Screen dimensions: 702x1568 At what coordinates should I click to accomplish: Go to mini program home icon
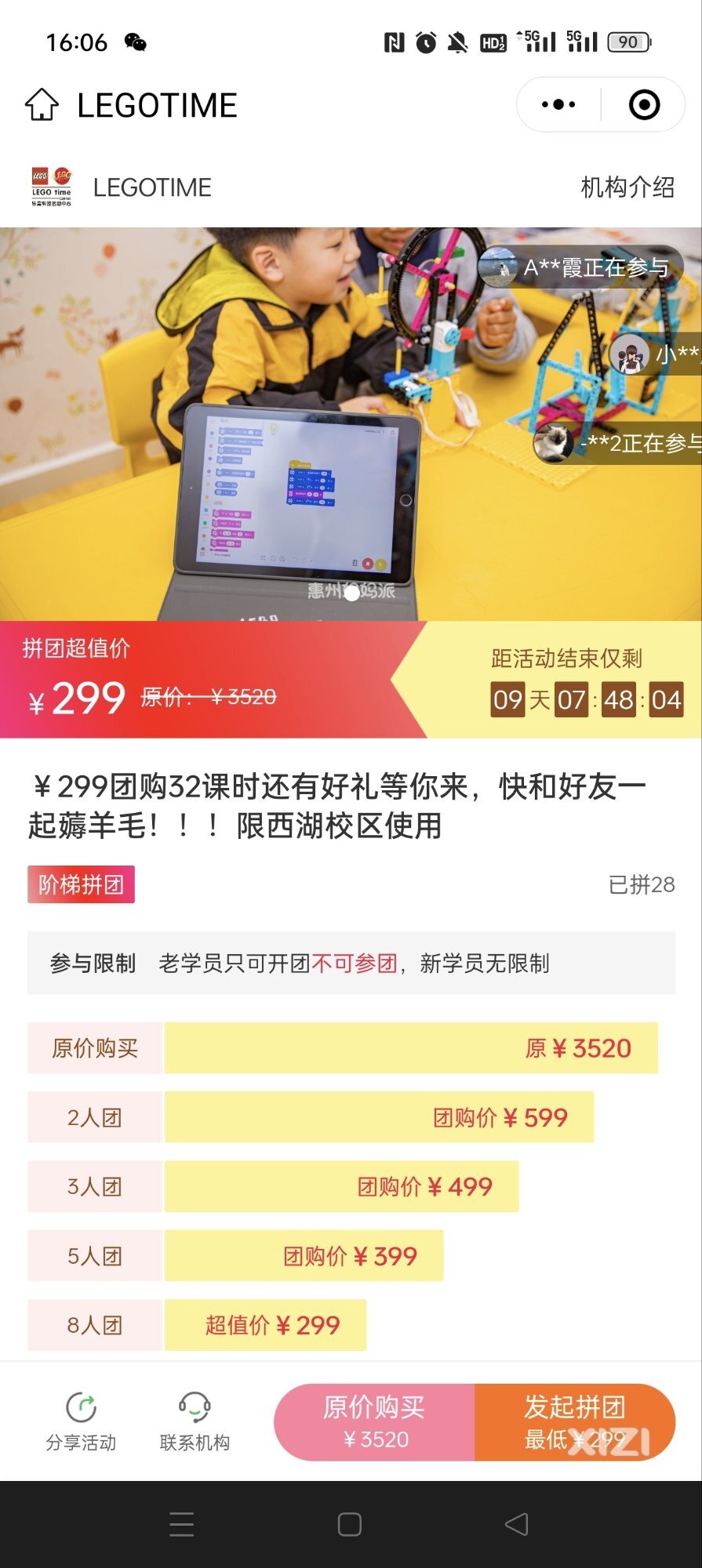pyautogui.click(x=42, y=105)
